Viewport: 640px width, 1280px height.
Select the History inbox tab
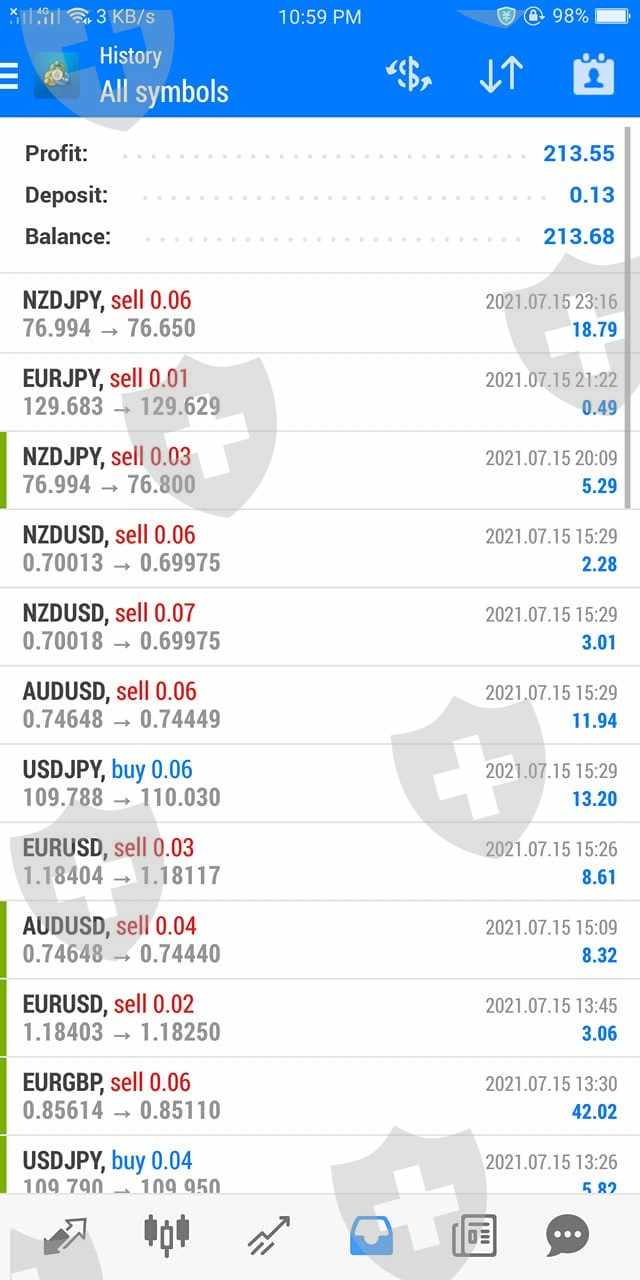pyautogui.click(x=371, y=1236)
